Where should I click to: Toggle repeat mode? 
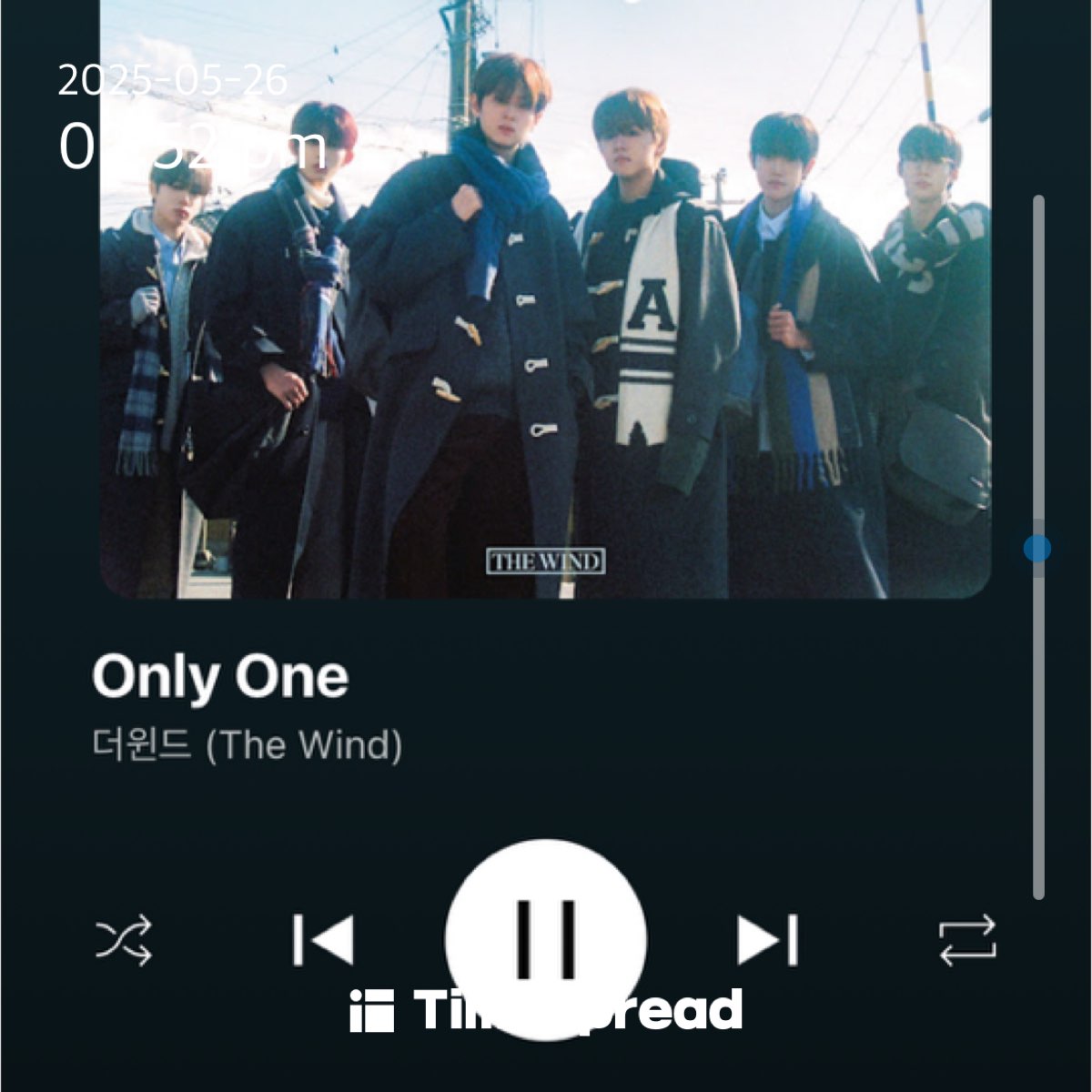point(967,940)
